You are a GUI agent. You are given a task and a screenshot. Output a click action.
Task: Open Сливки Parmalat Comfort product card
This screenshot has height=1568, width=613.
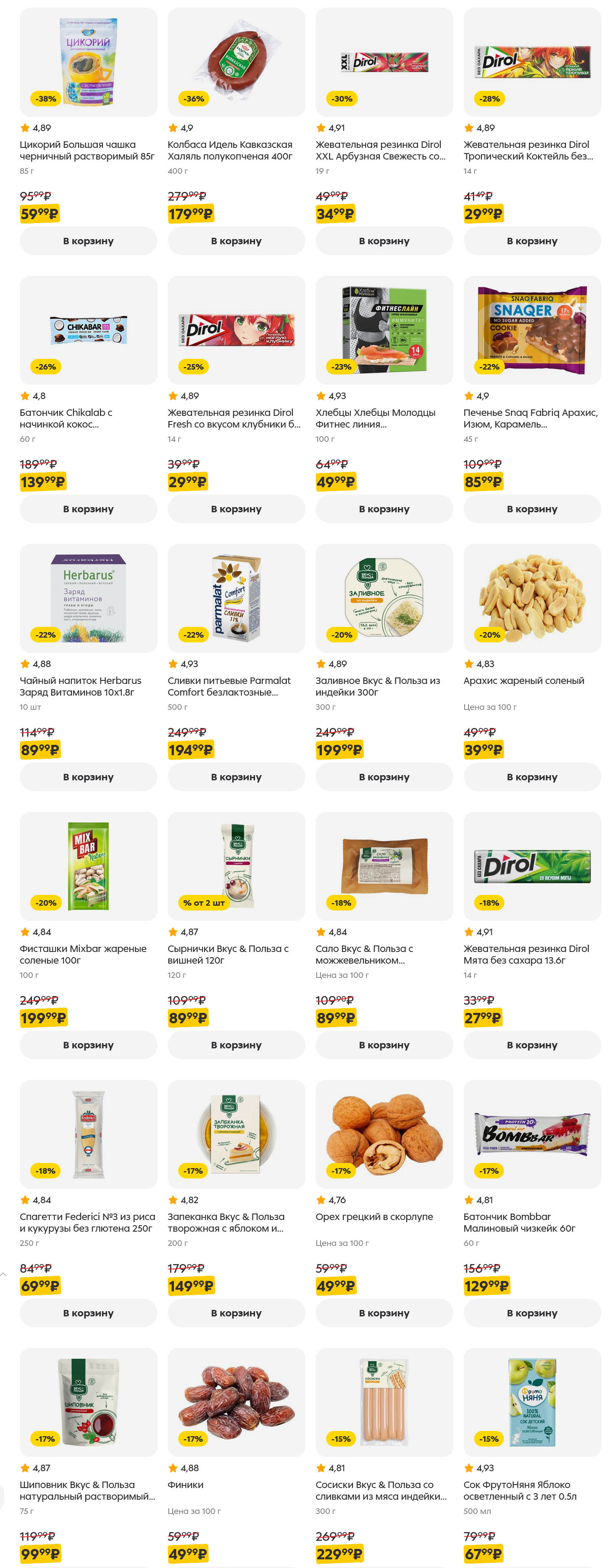click(x=236, y=598)
